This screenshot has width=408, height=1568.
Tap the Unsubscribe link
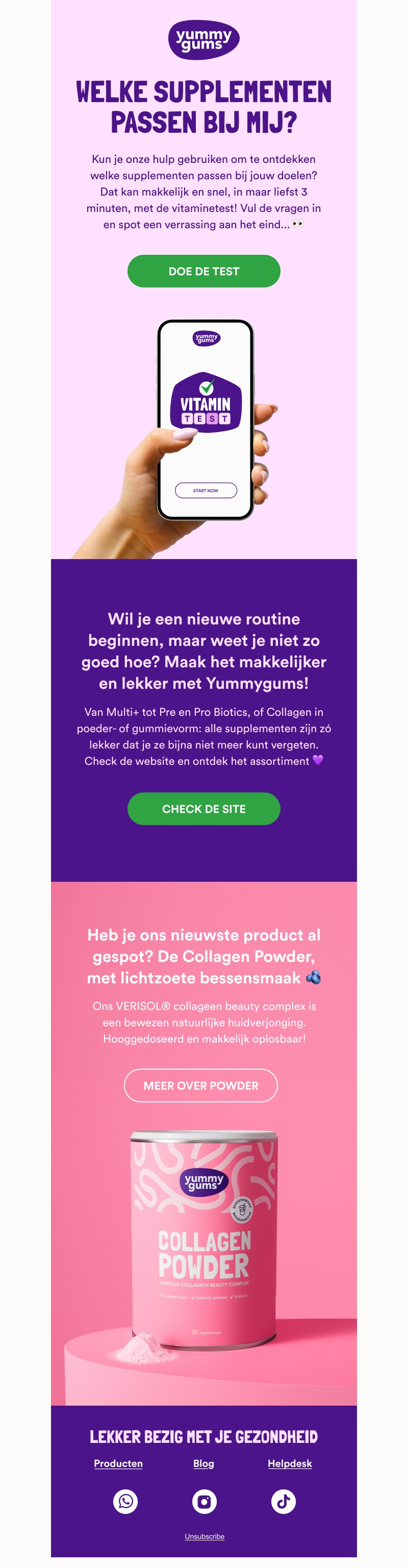205,1536
